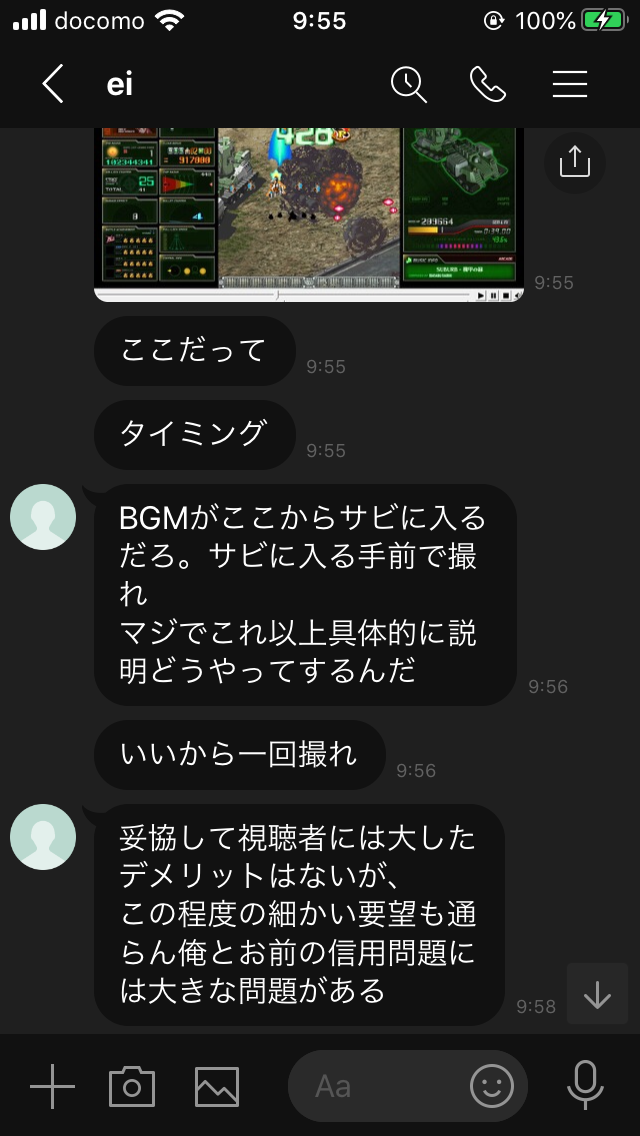Screen dimensions: 640x1136
Task: Start a voice call with ei
Action: pos(488,85)
